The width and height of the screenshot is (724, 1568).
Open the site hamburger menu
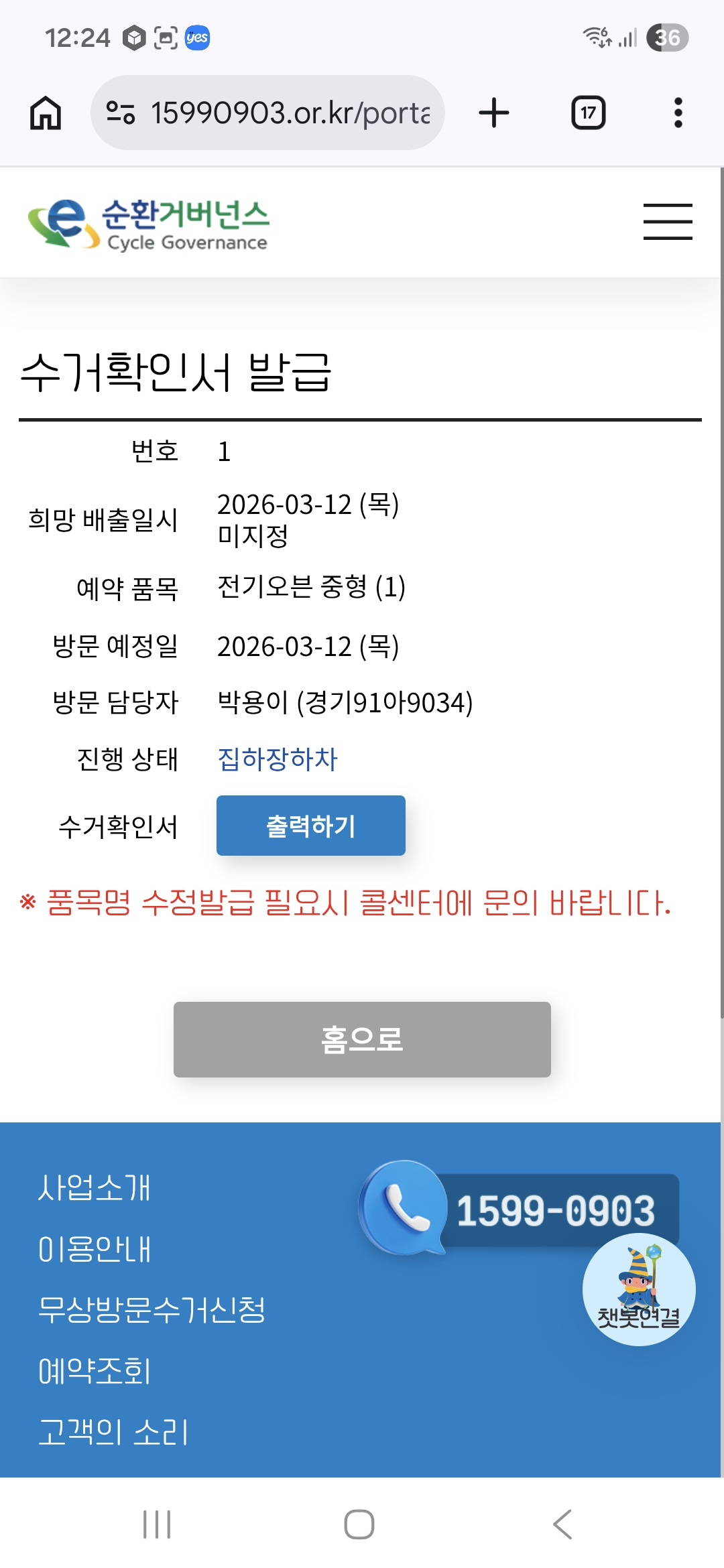(668, 222)
